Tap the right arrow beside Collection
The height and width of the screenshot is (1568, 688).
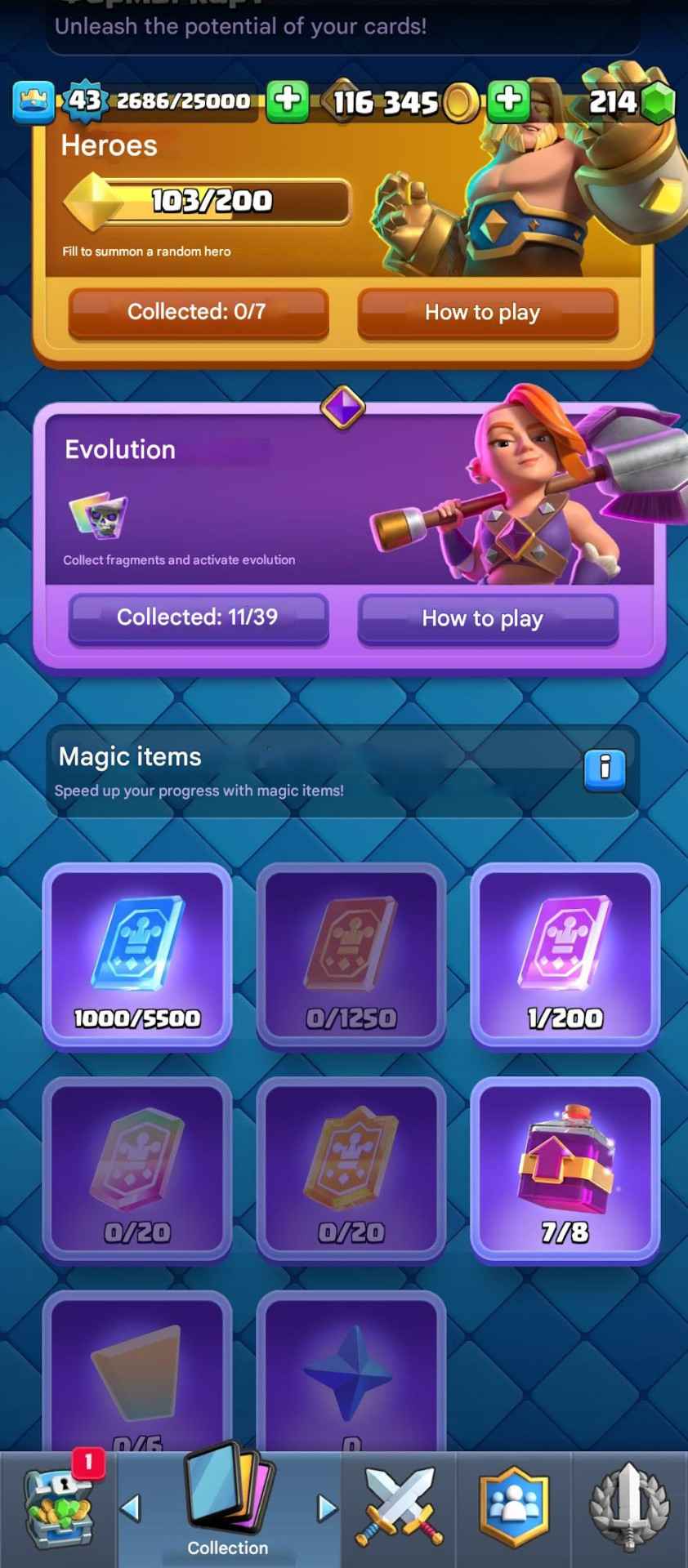(x=326, y=1508)
